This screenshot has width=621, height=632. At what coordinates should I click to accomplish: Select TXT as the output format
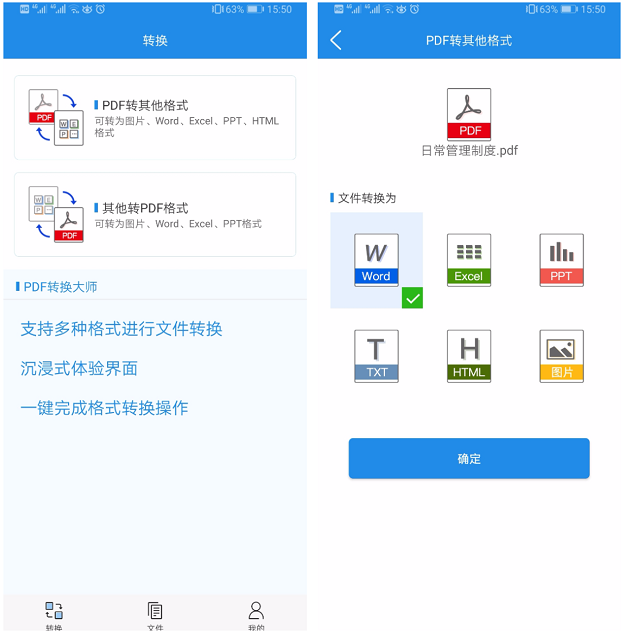376,356
